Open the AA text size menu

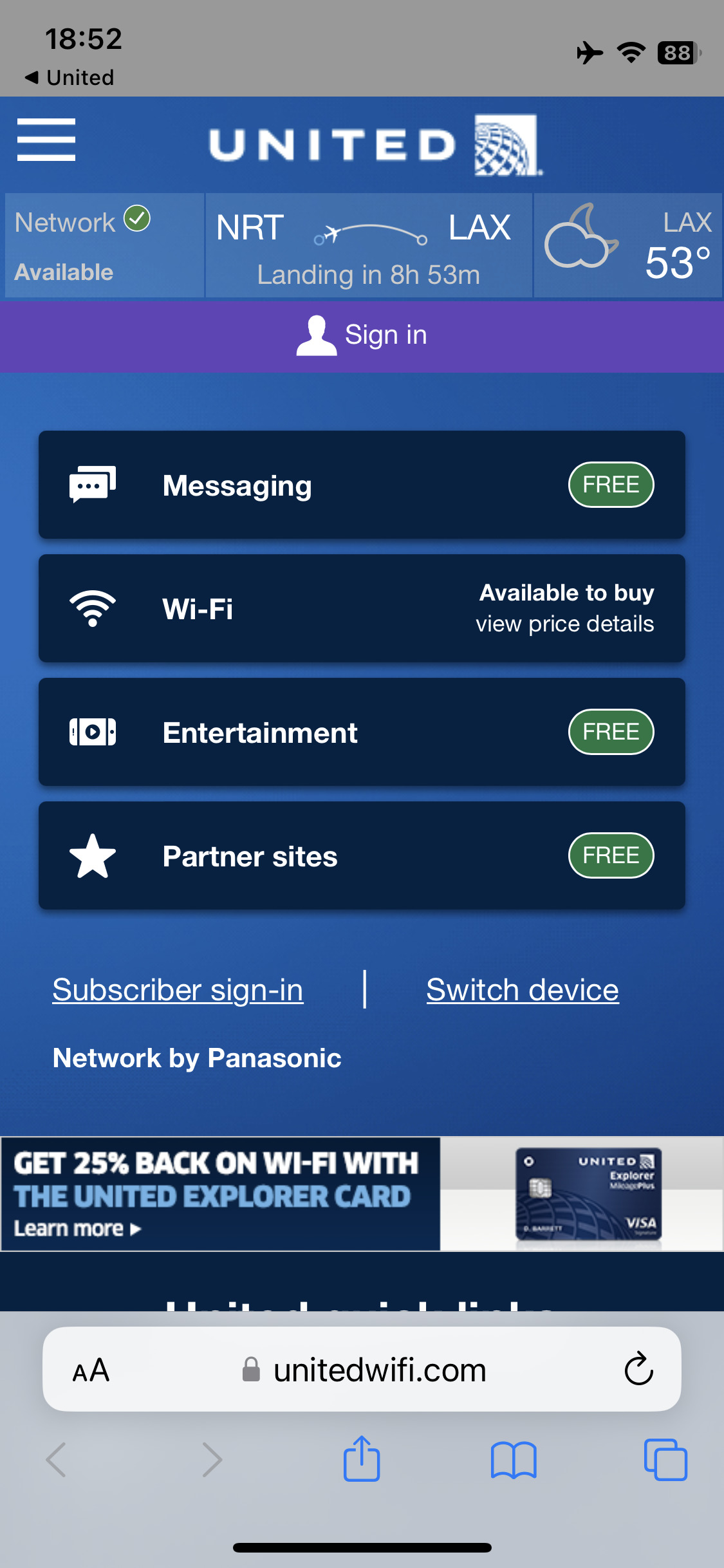[91, 1370]
